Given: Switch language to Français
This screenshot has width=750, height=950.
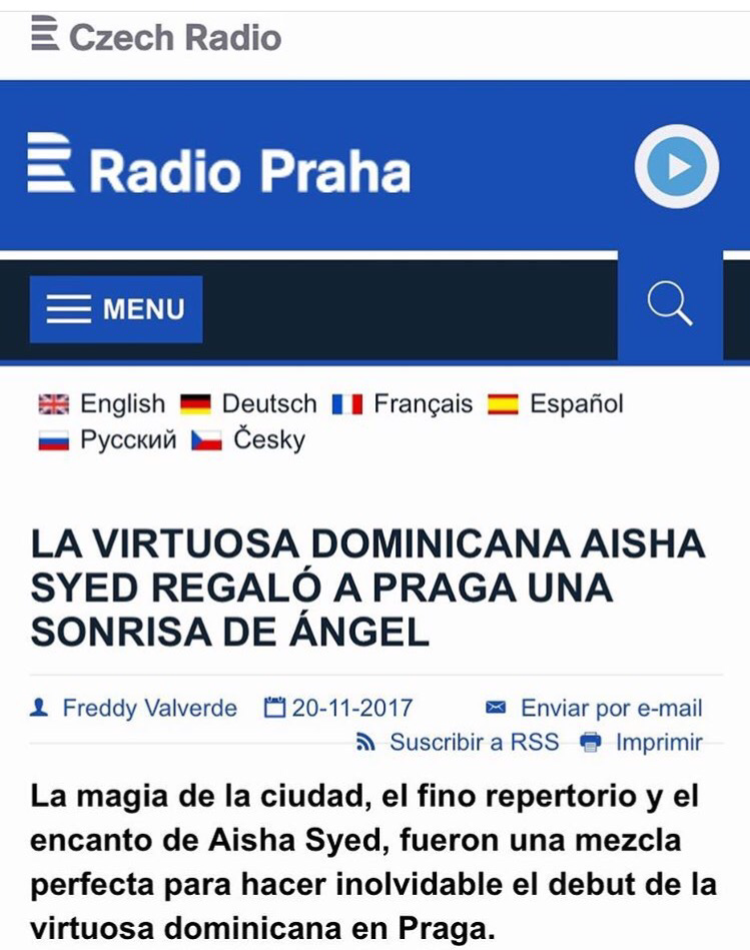Looking at the screenshot, I should [x=402, y=404].
